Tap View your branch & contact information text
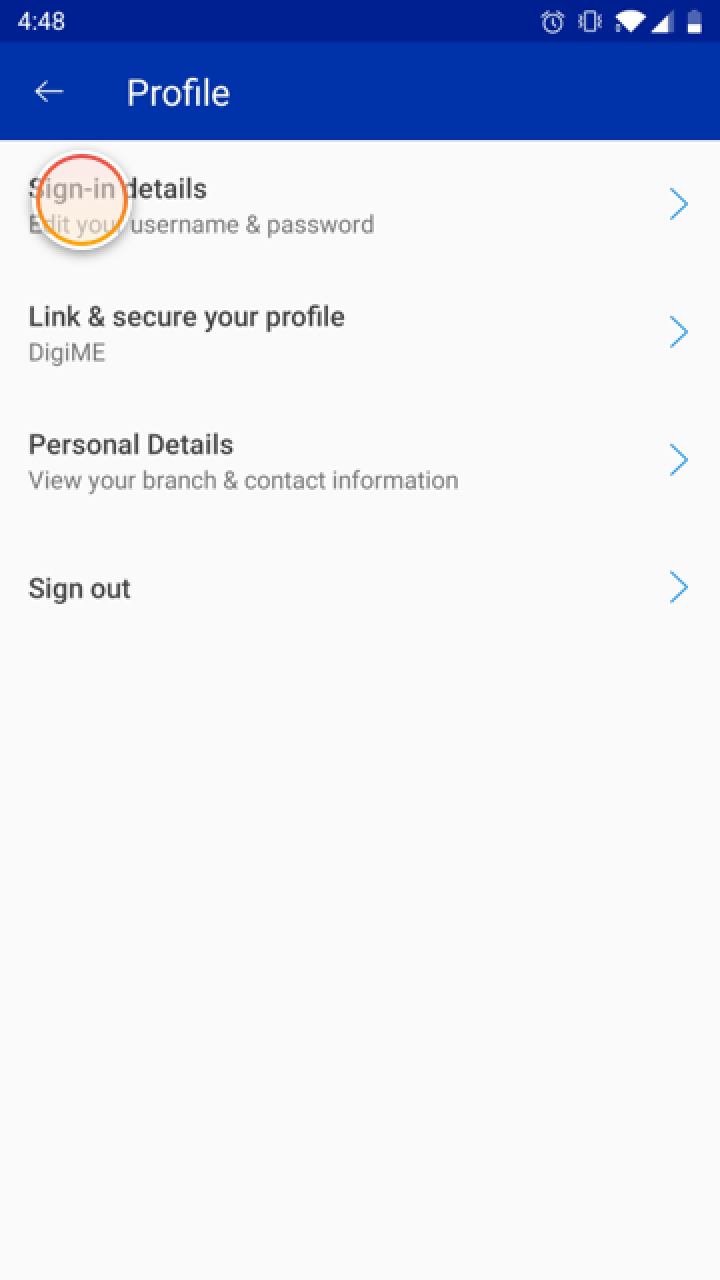The width and height of the screenshot is (720, 1280). (x=243, y=480)
